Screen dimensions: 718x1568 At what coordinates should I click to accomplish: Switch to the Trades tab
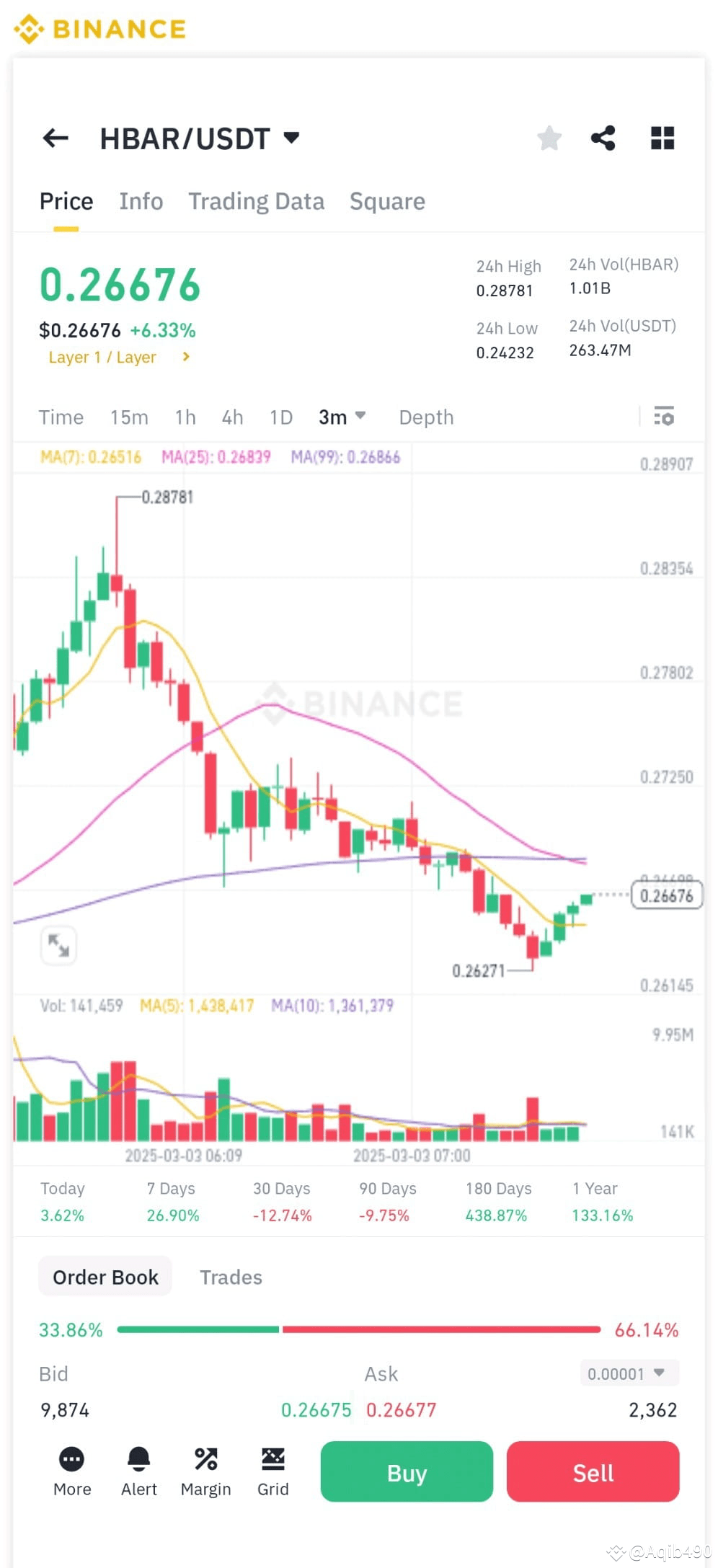(231, 1277)
